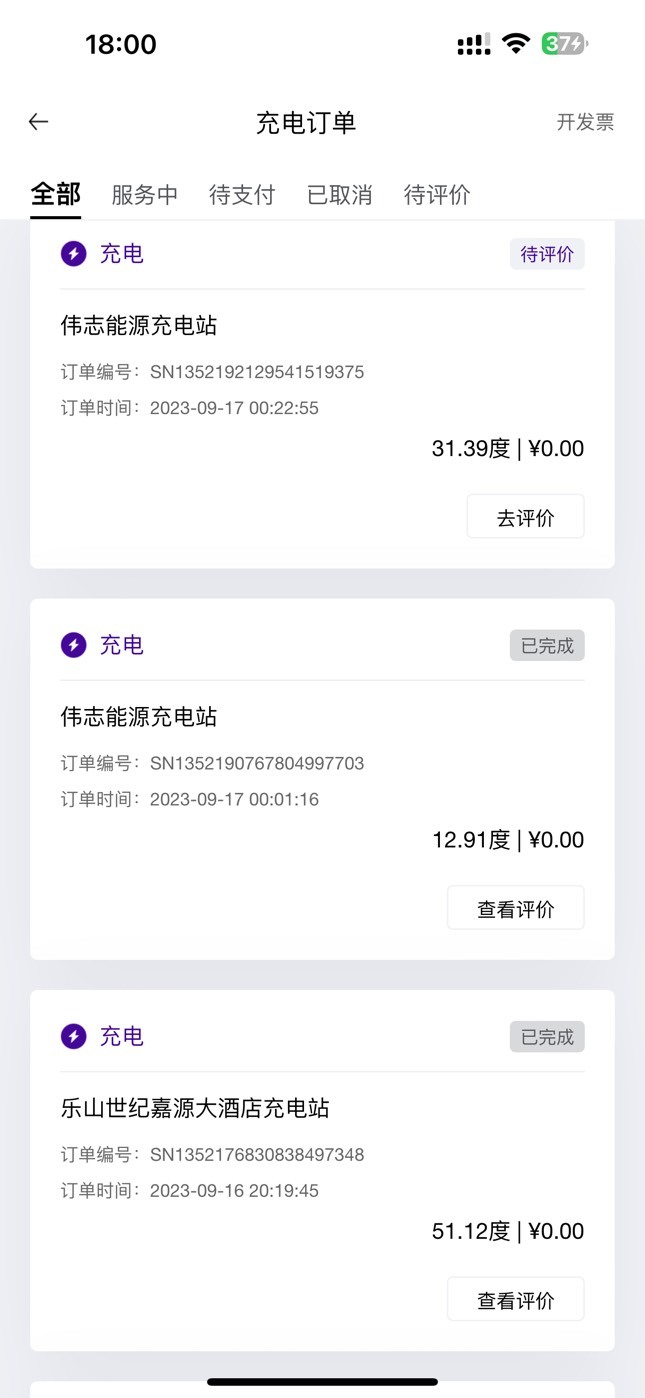Viewport: 645px width, 1398px height.
Task: Open the 乐山世纪嘉源大酒店充电站 order card
Action: click(x=322, y=1170)
